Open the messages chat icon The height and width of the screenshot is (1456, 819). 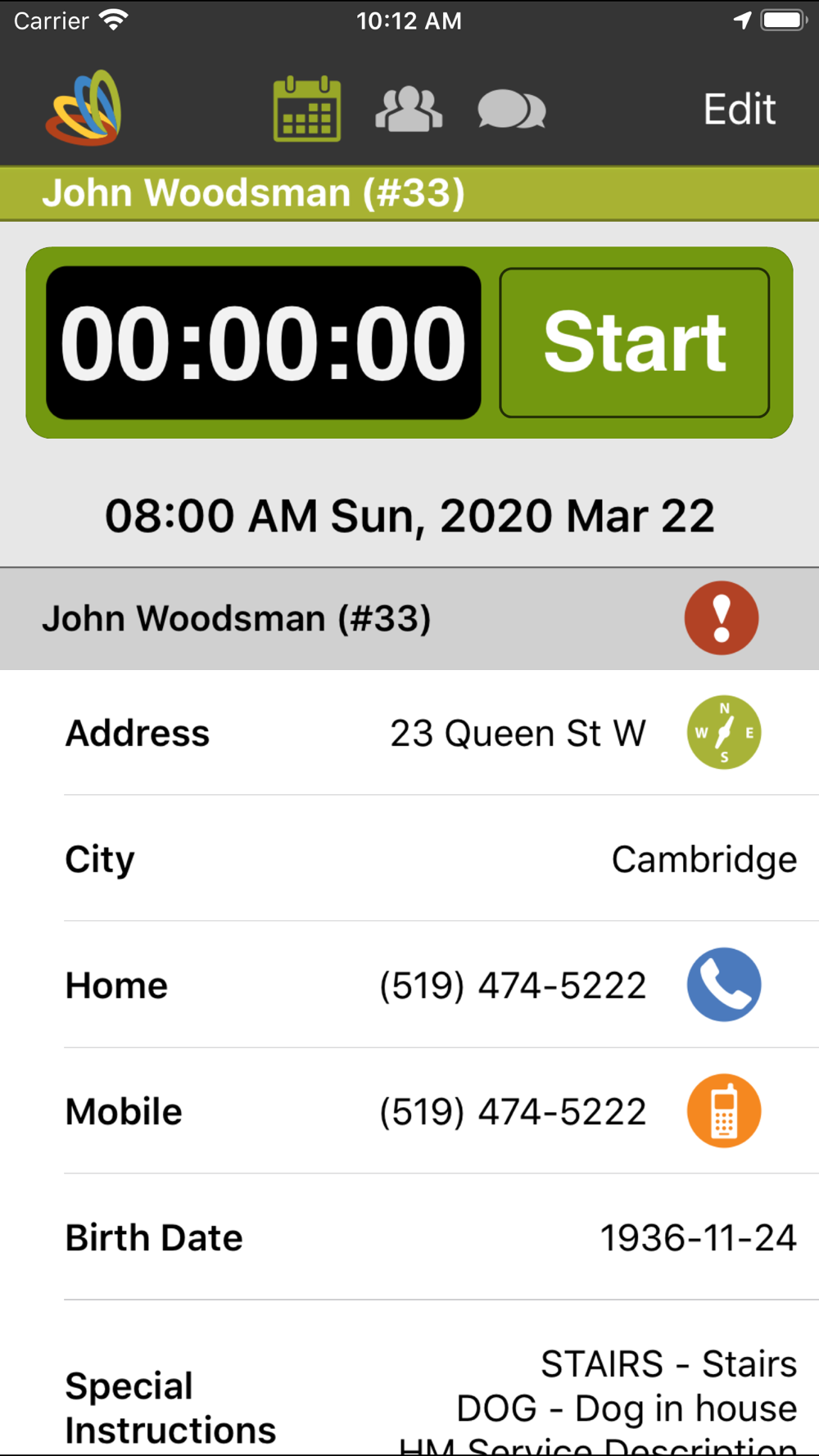[512, 110]
